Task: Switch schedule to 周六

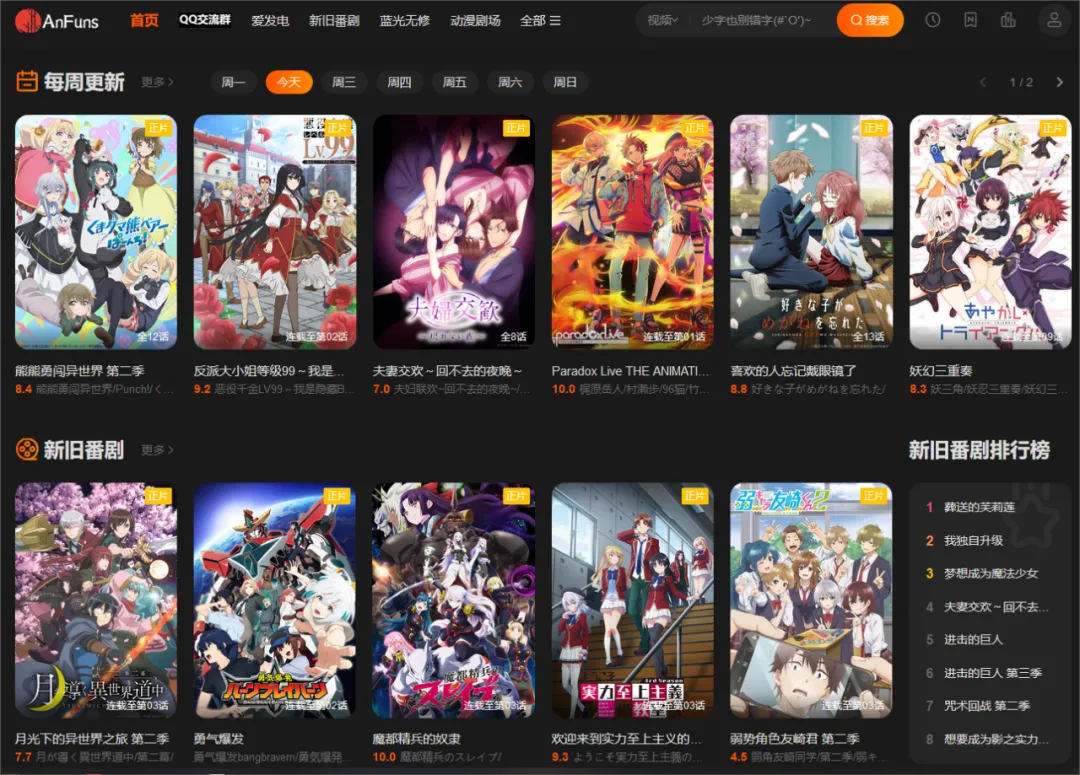Action: point(510,82)
